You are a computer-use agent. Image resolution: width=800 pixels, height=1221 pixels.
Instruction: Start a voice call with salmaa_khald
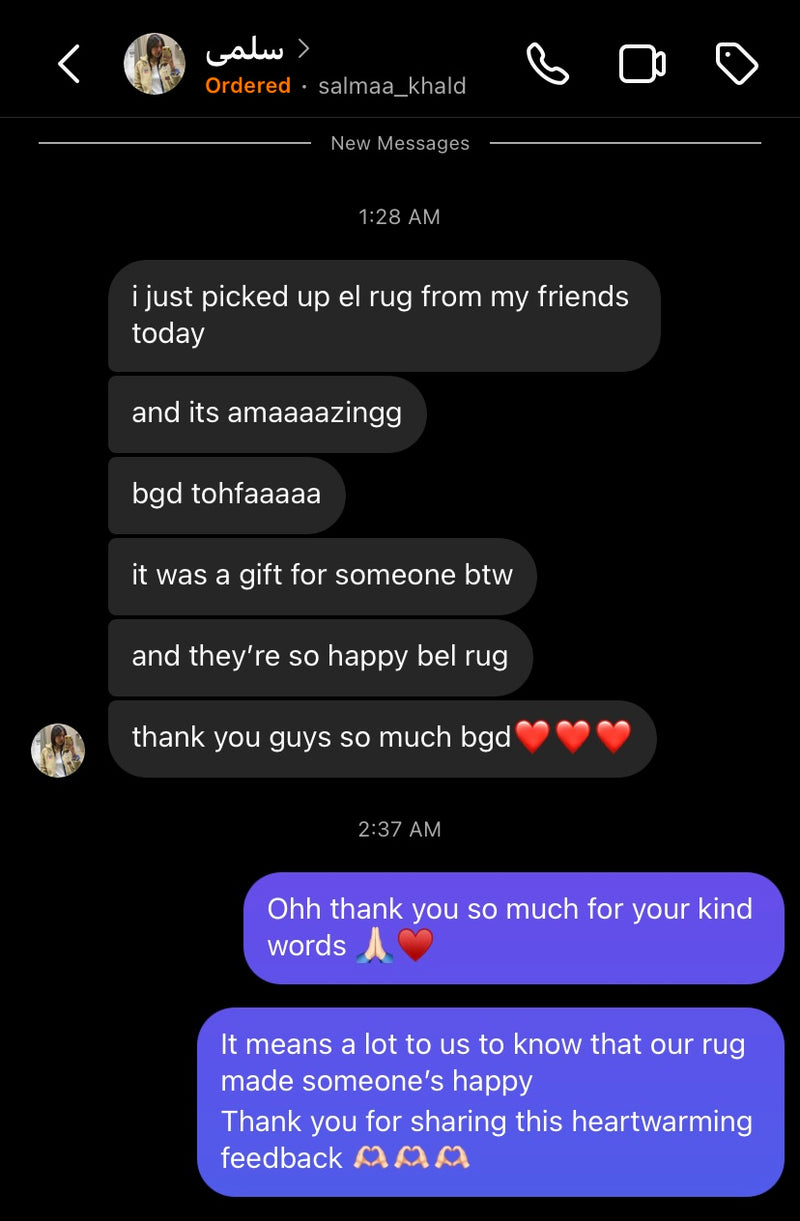click(x=547, y=65)
